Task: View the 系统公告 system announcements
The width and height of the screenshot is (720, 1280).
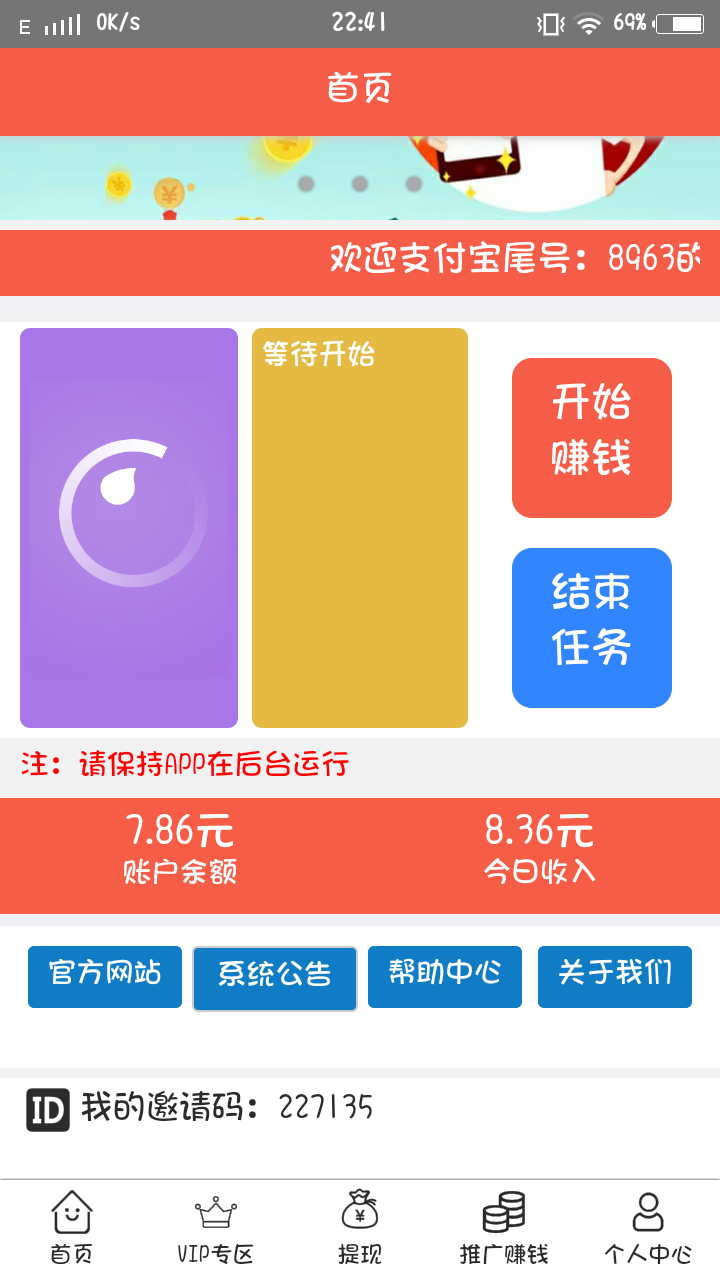Action: pyautogui.click(x=274, y=979)
